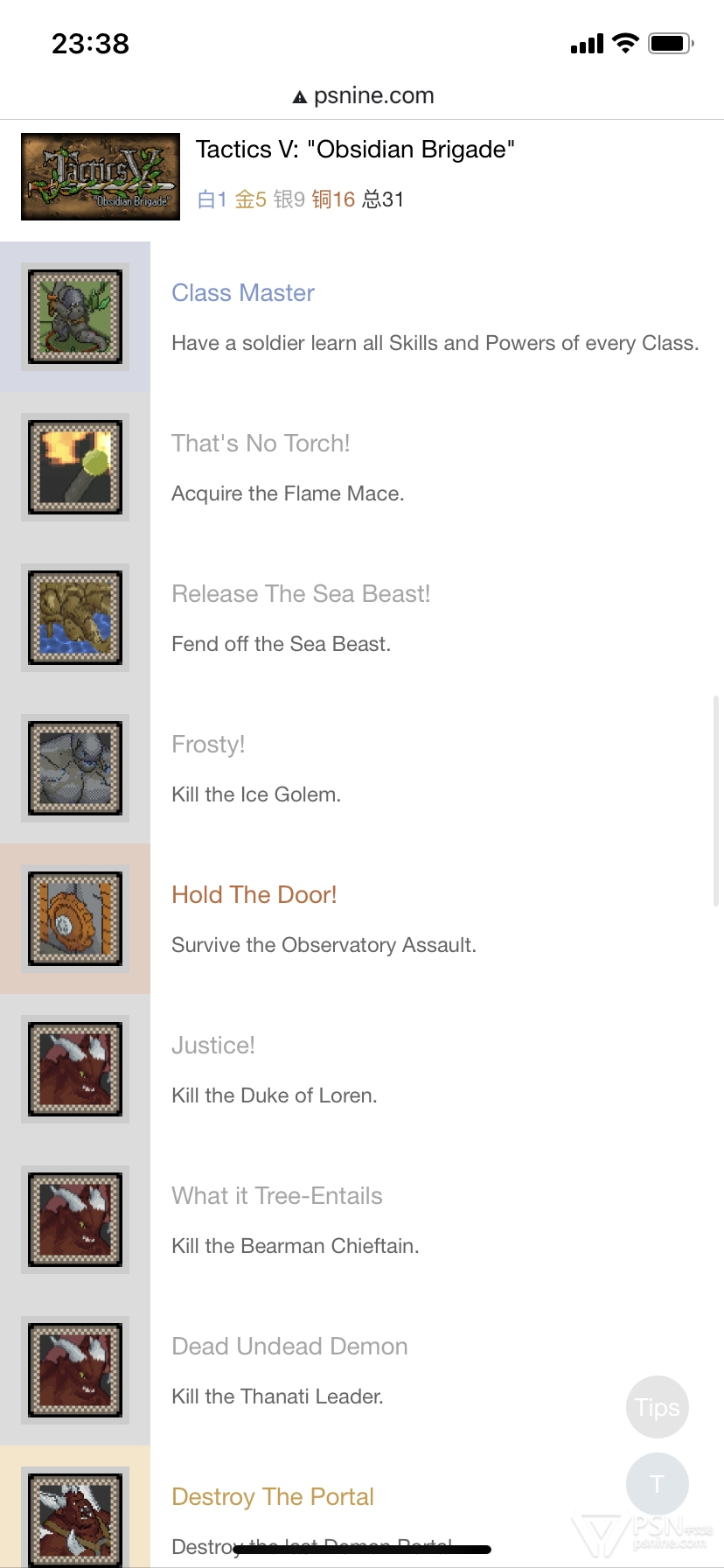Image resolution: width=724 pixels, height=1568 pixels.
Task: Open the Tactics V game header
Action: [x=362, y=177]
